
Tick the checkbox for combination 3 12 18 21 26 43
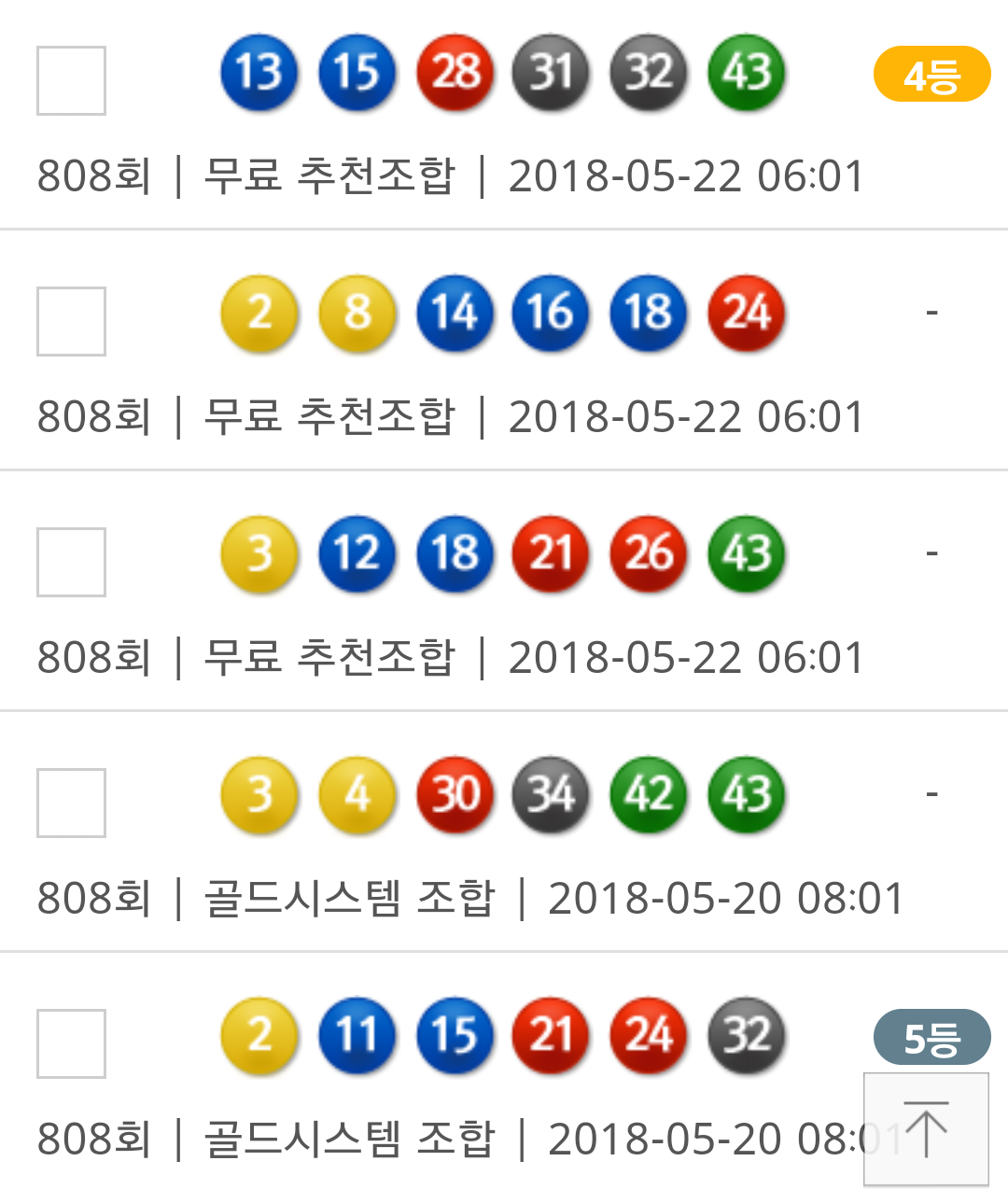point(71,562)
